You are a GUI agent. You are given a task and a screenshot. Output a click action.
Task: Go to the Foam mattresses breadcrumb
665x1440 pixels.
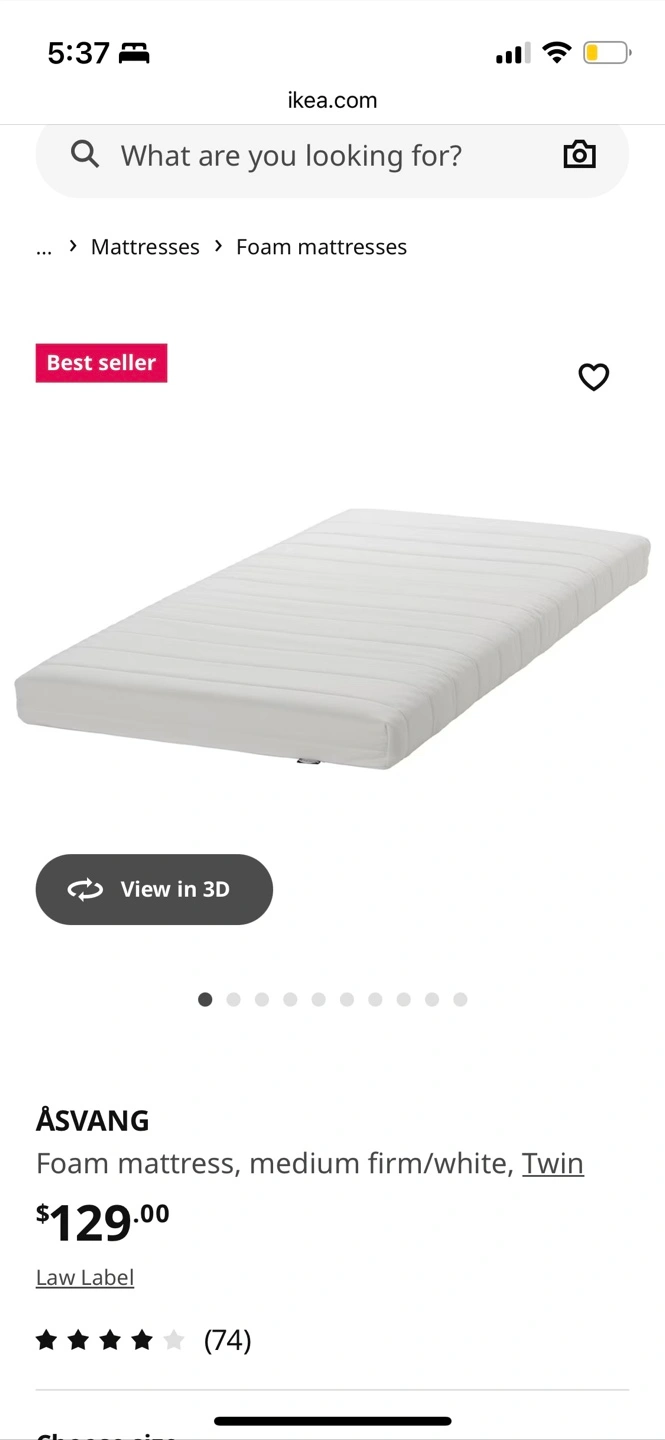321,247
